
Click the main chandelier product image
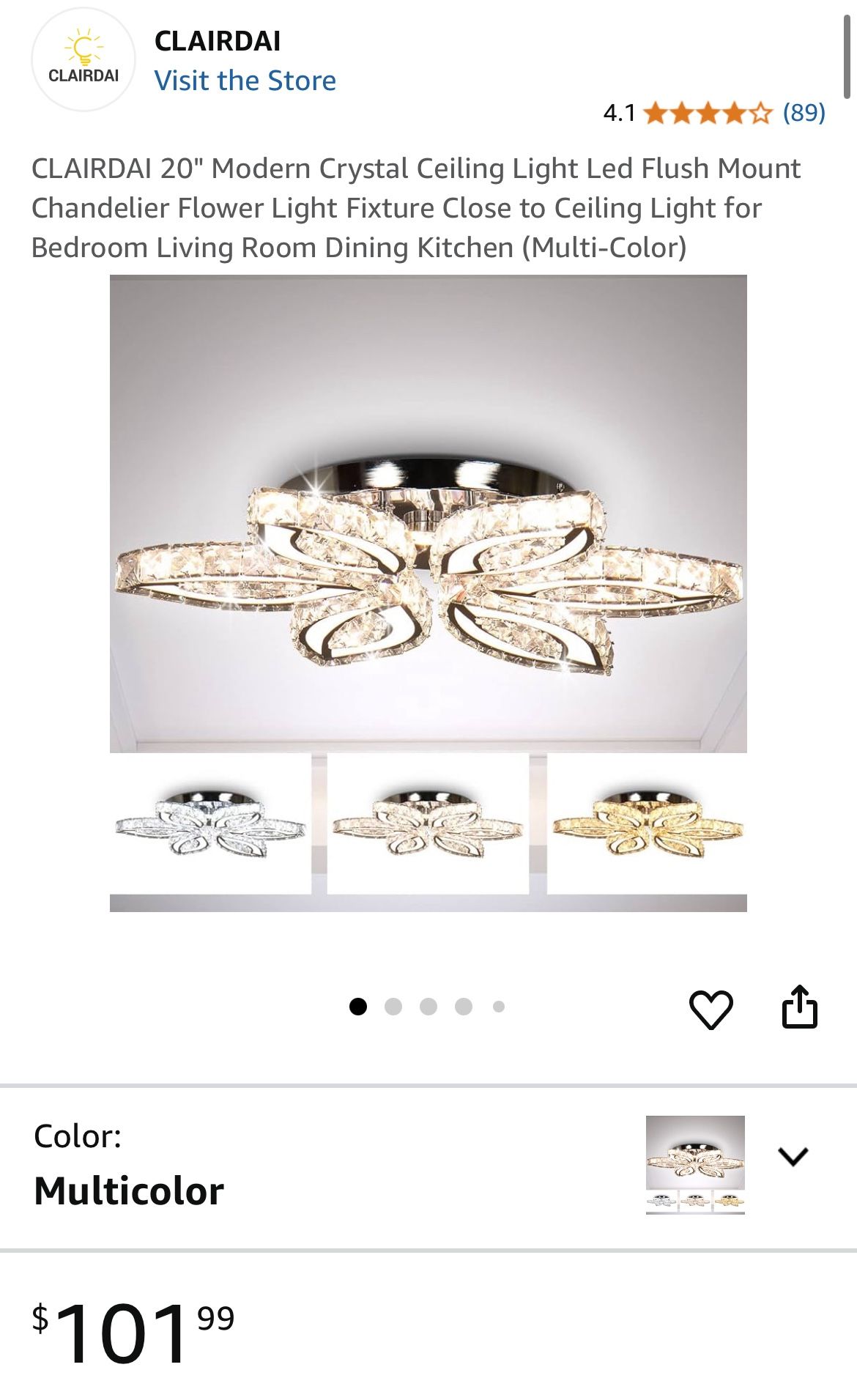coord(428,513)
